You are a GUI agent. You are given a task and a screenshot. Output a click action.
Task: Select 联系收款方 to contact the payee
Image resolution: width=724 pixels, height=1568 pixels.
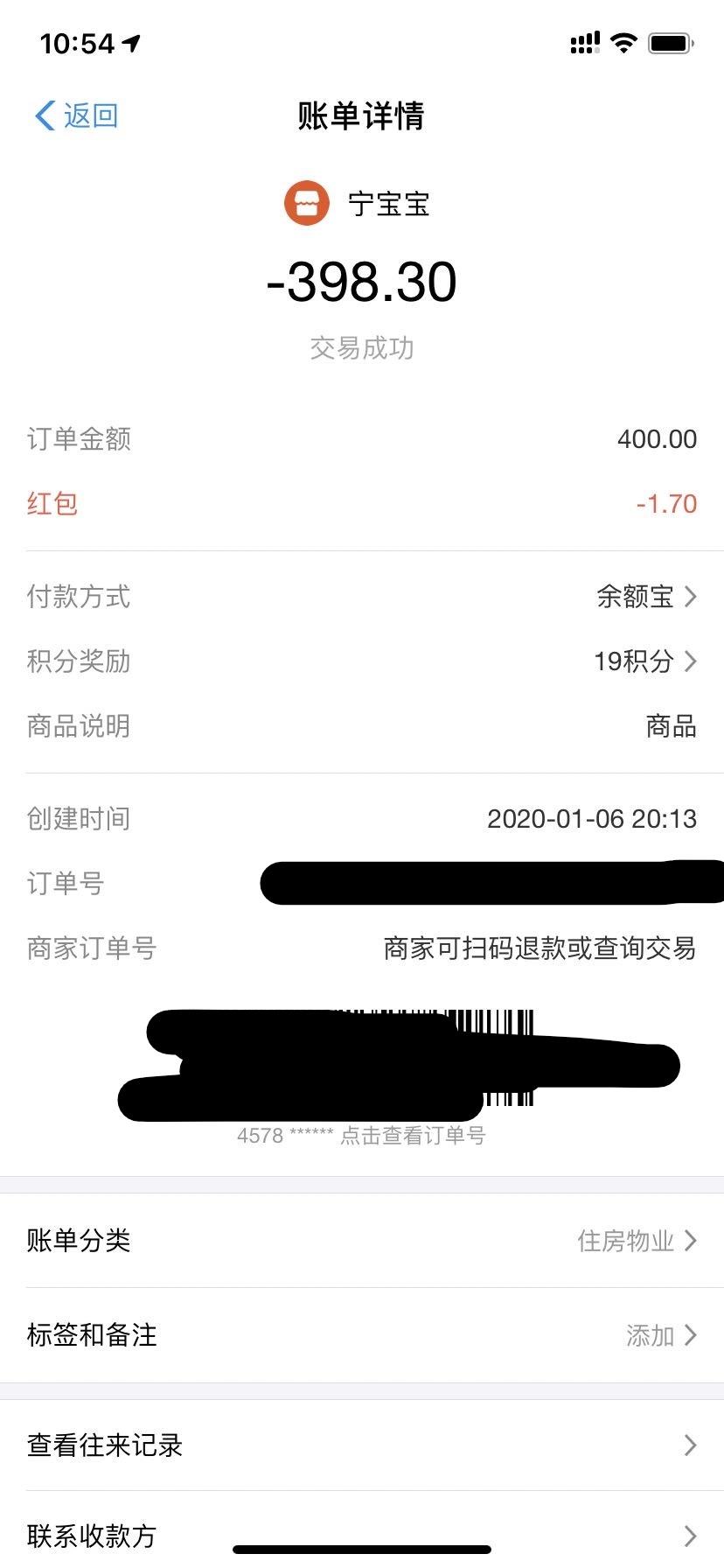[x=362, y=1535]
